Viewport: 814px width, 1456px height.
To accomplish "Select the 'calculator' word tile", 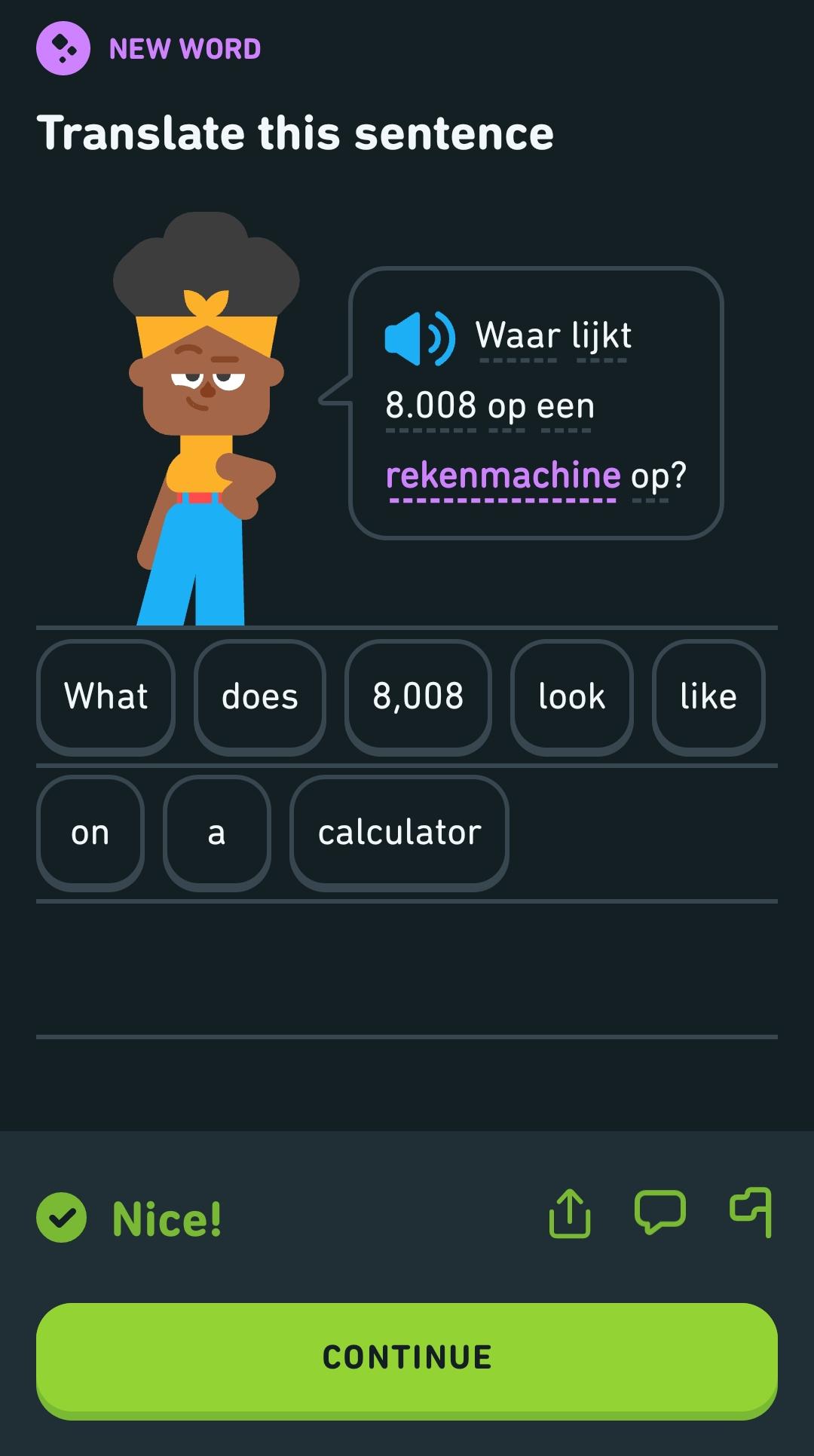I will tap(399, 834).
